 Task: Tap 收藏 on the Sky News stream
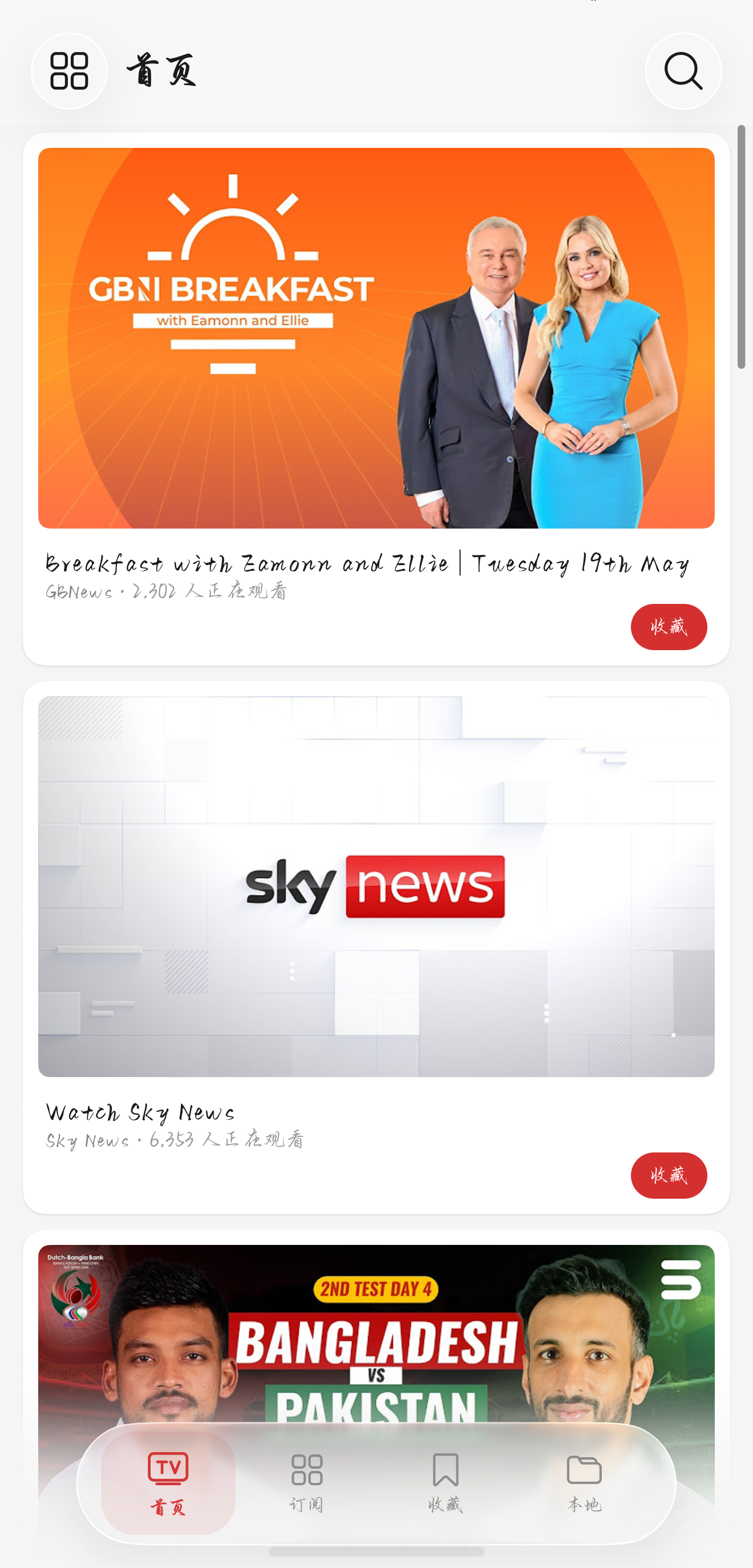(669, 1175)
